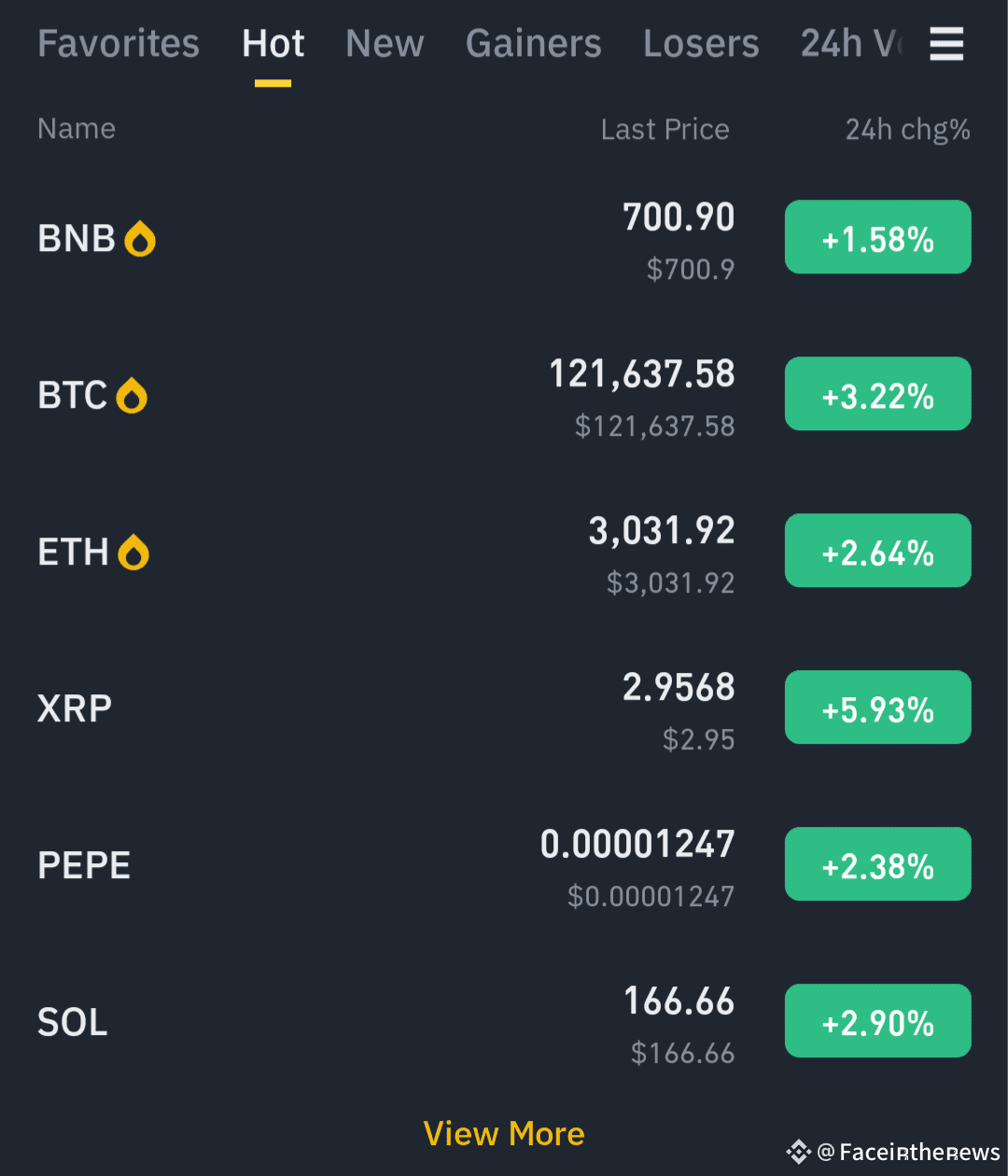Select the Hot tab
This screenshot has height=1176, width=1008.
click(x=273, y=43)
